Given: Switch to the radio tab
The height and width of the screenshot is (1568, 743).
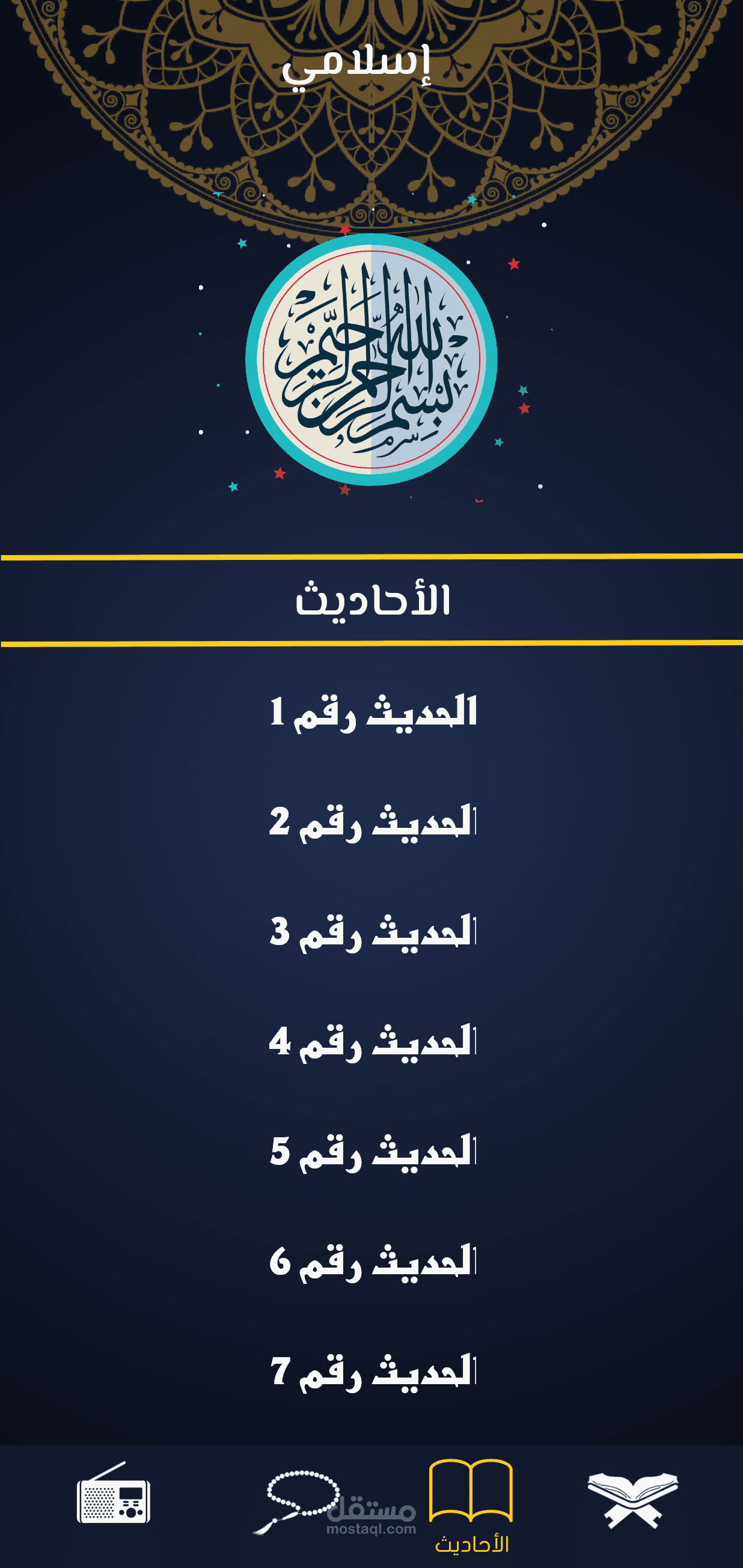Looking at the screenshot, I should pos(113,1493).
